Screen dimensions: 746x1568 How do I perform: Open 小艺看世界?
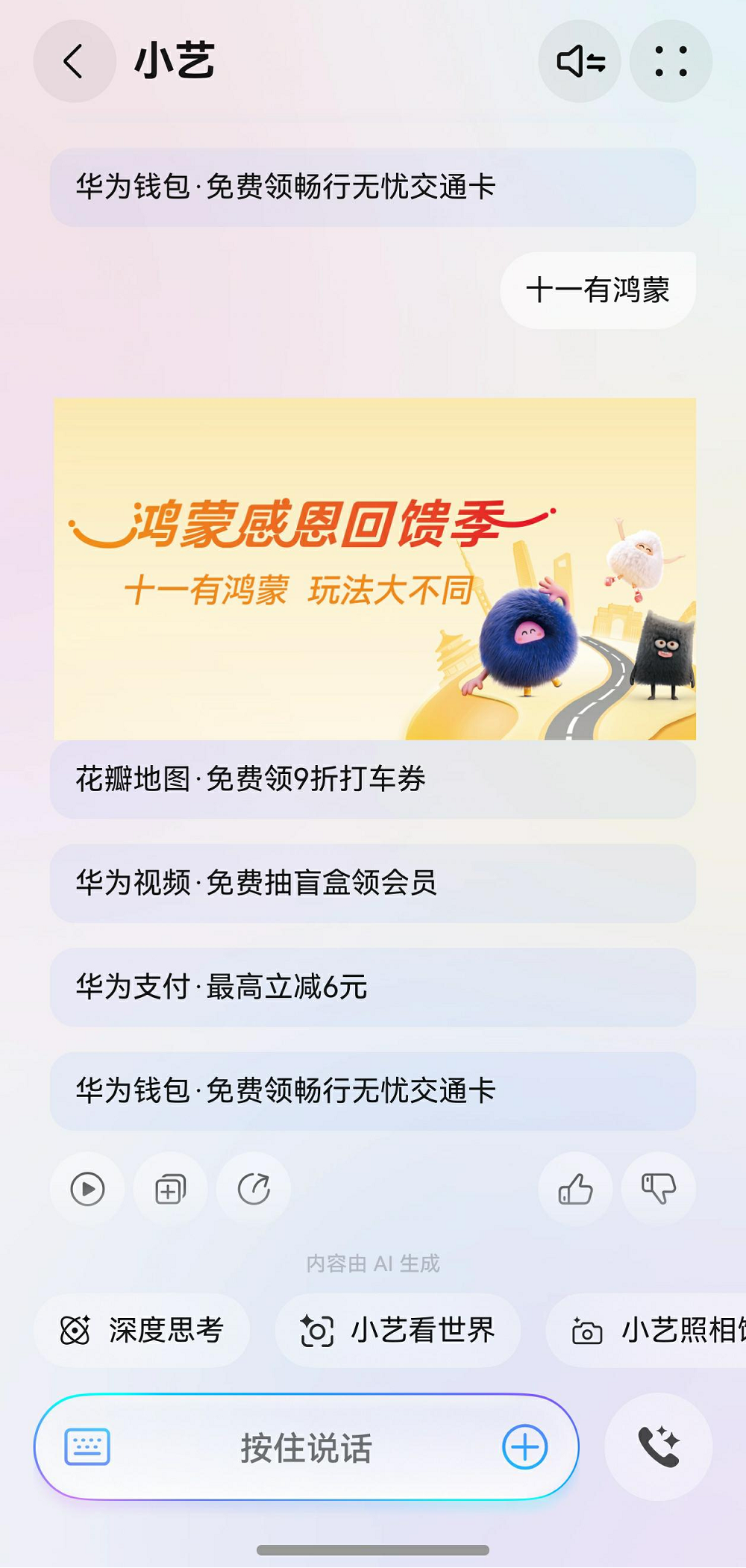pos(398,1331)
